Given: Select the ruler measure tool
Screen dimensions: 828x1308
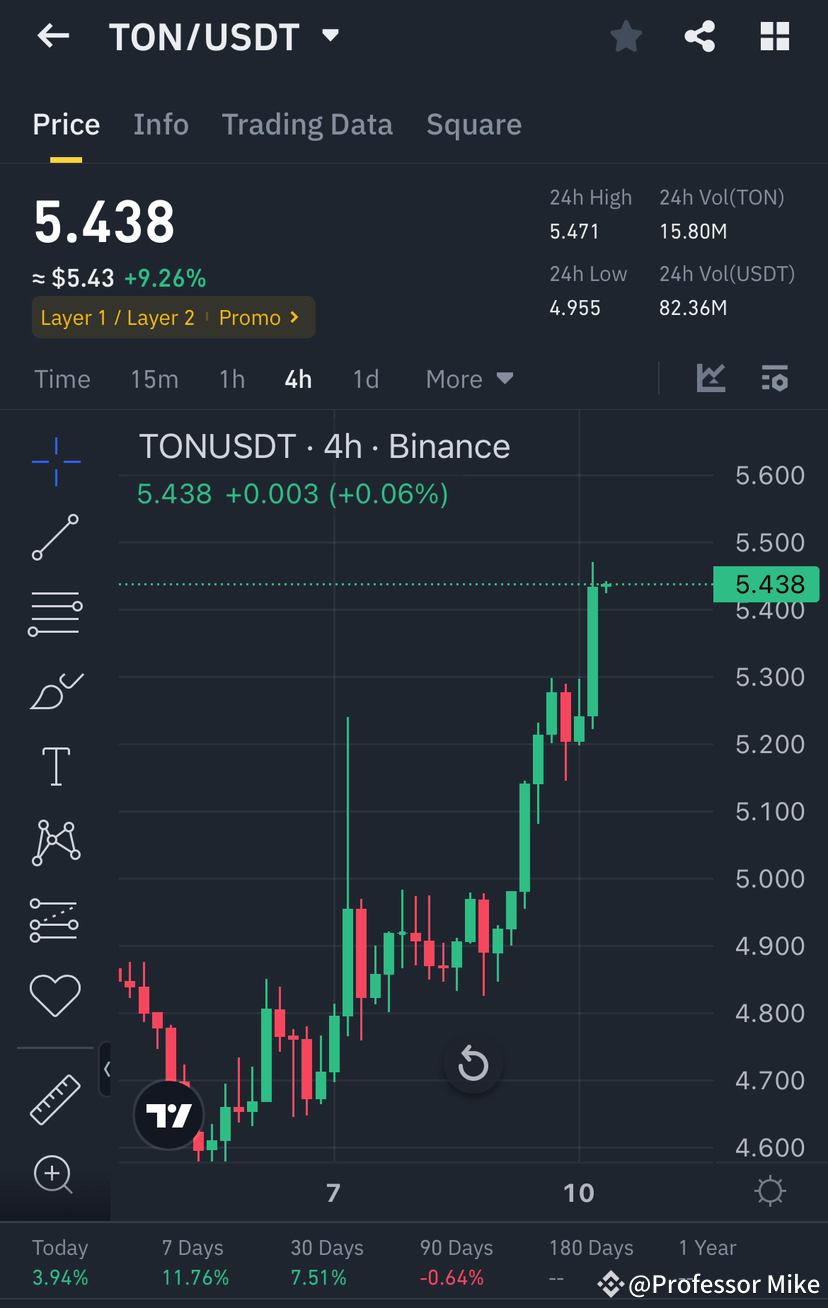Looking at the screenshot, I should click(55, 1098).
